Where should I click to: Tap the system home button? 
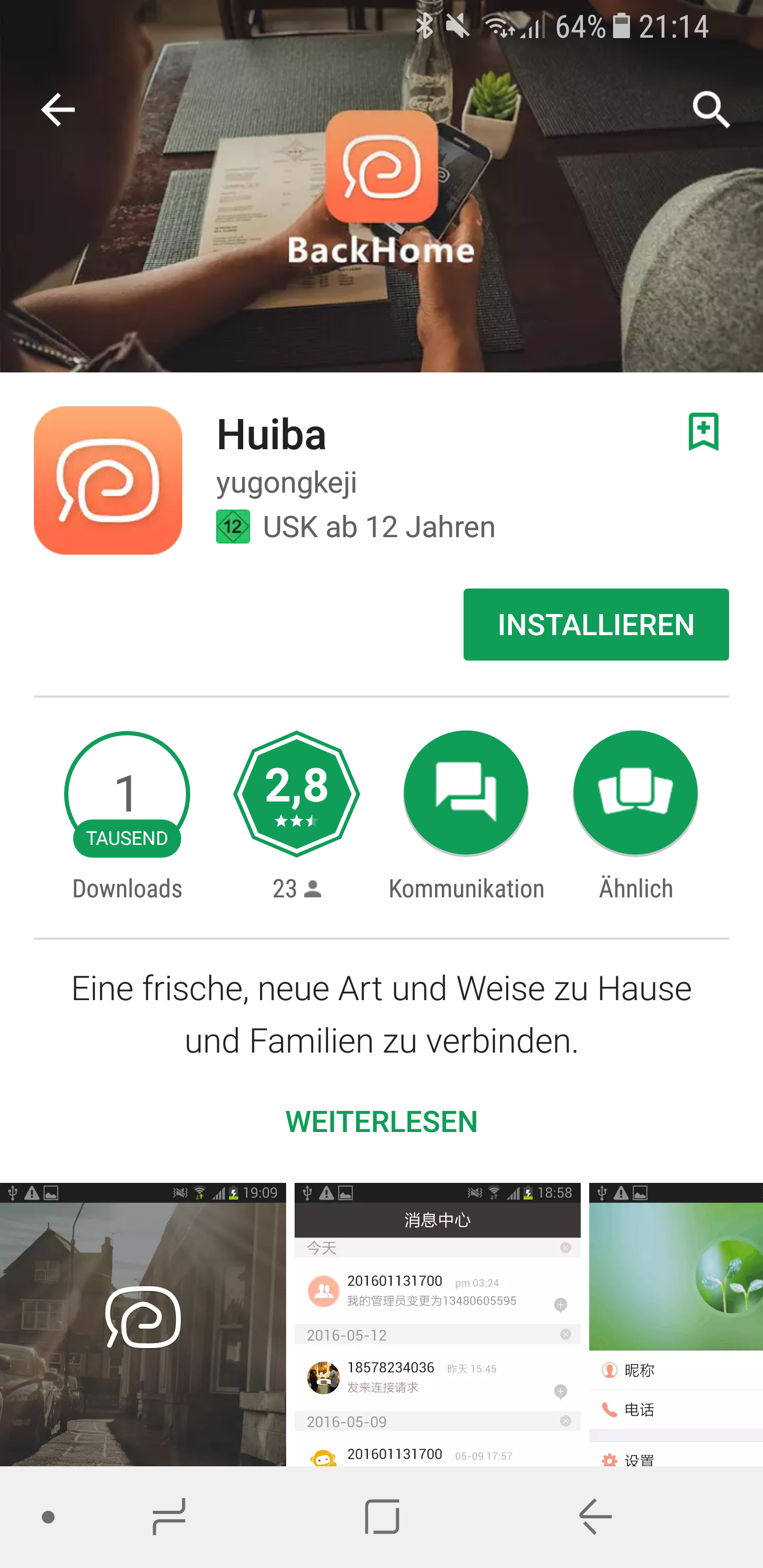pos(382,1516)
